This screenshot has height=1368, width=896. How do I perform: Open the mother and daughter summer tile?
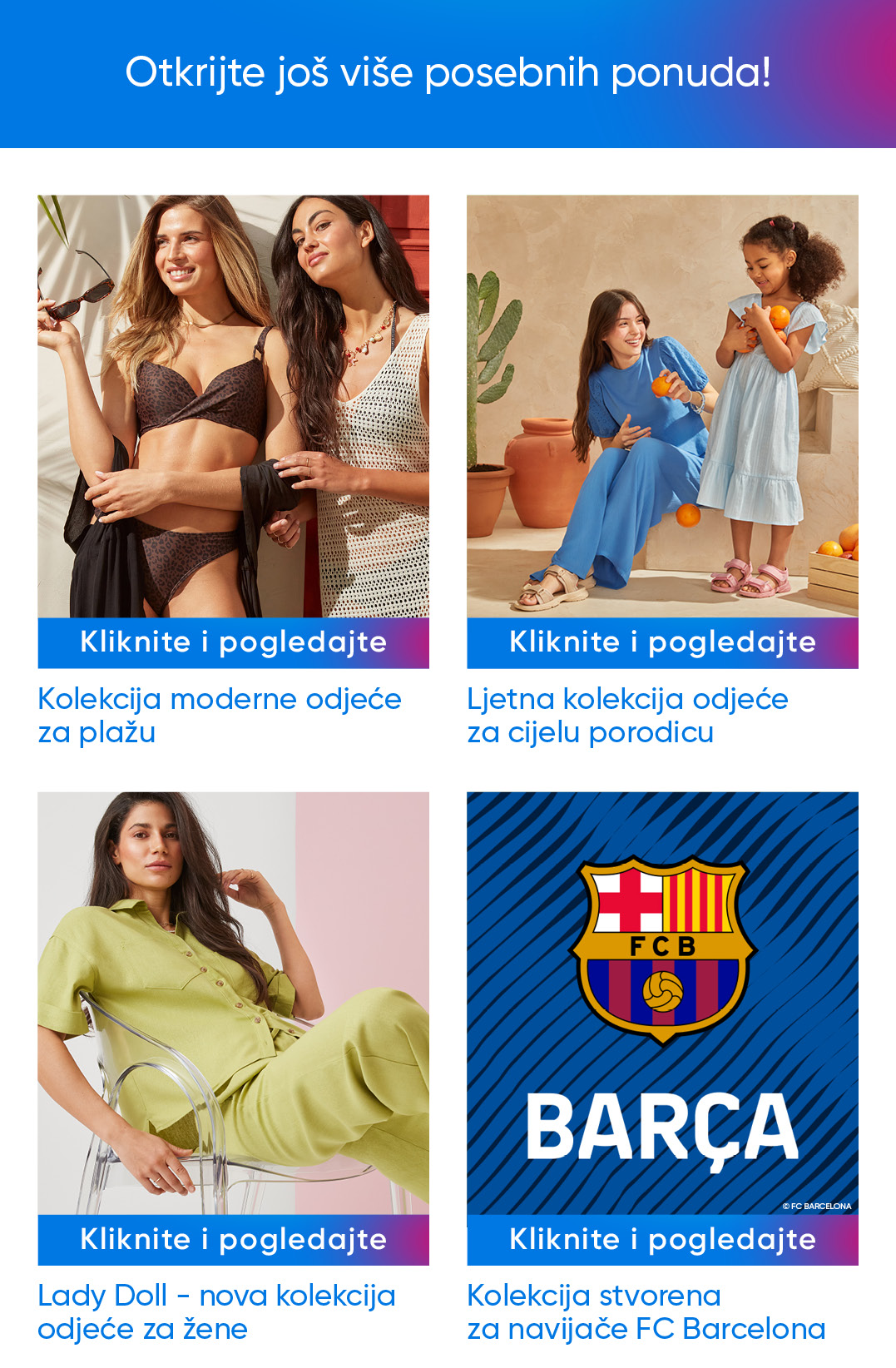coord(662,406)
